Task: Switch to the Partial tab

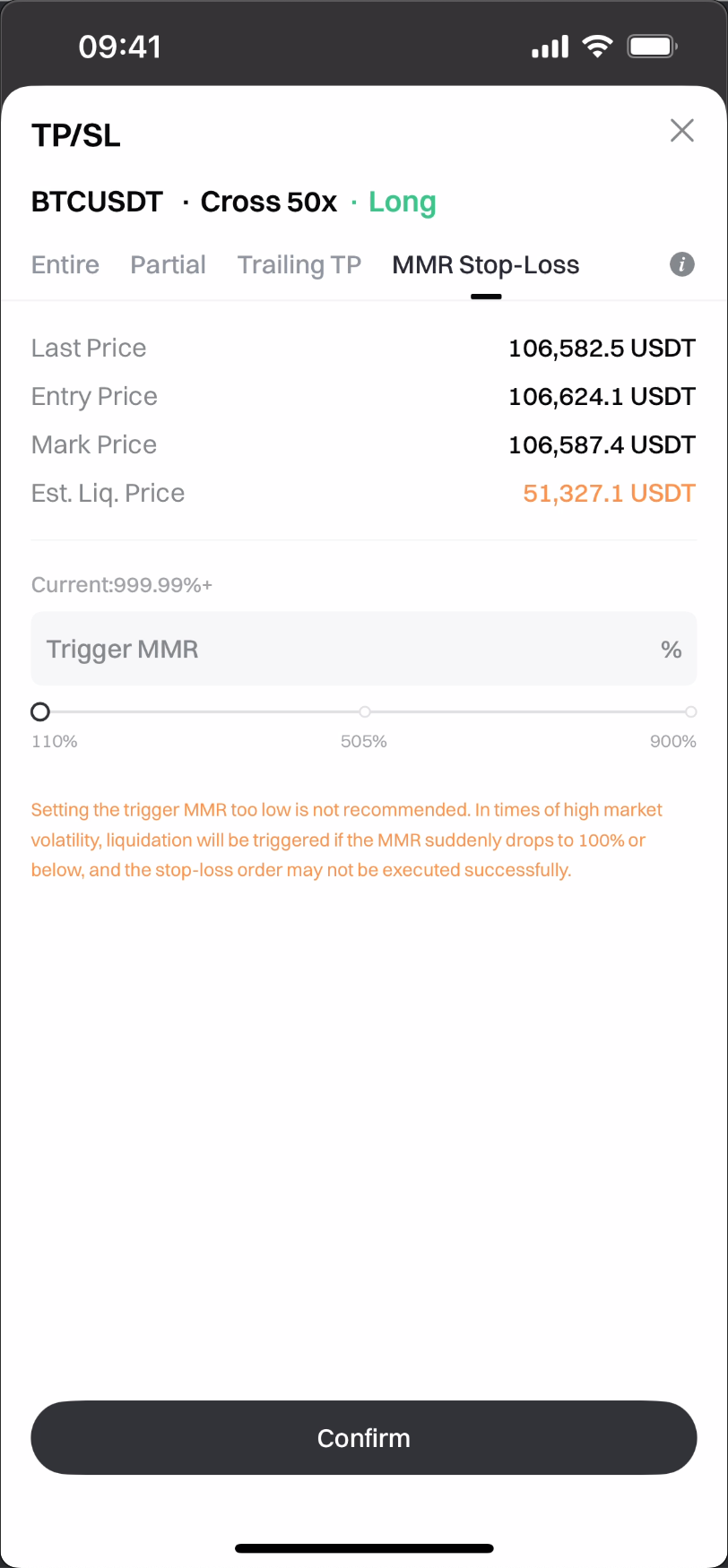Action: tap(168, 265)
